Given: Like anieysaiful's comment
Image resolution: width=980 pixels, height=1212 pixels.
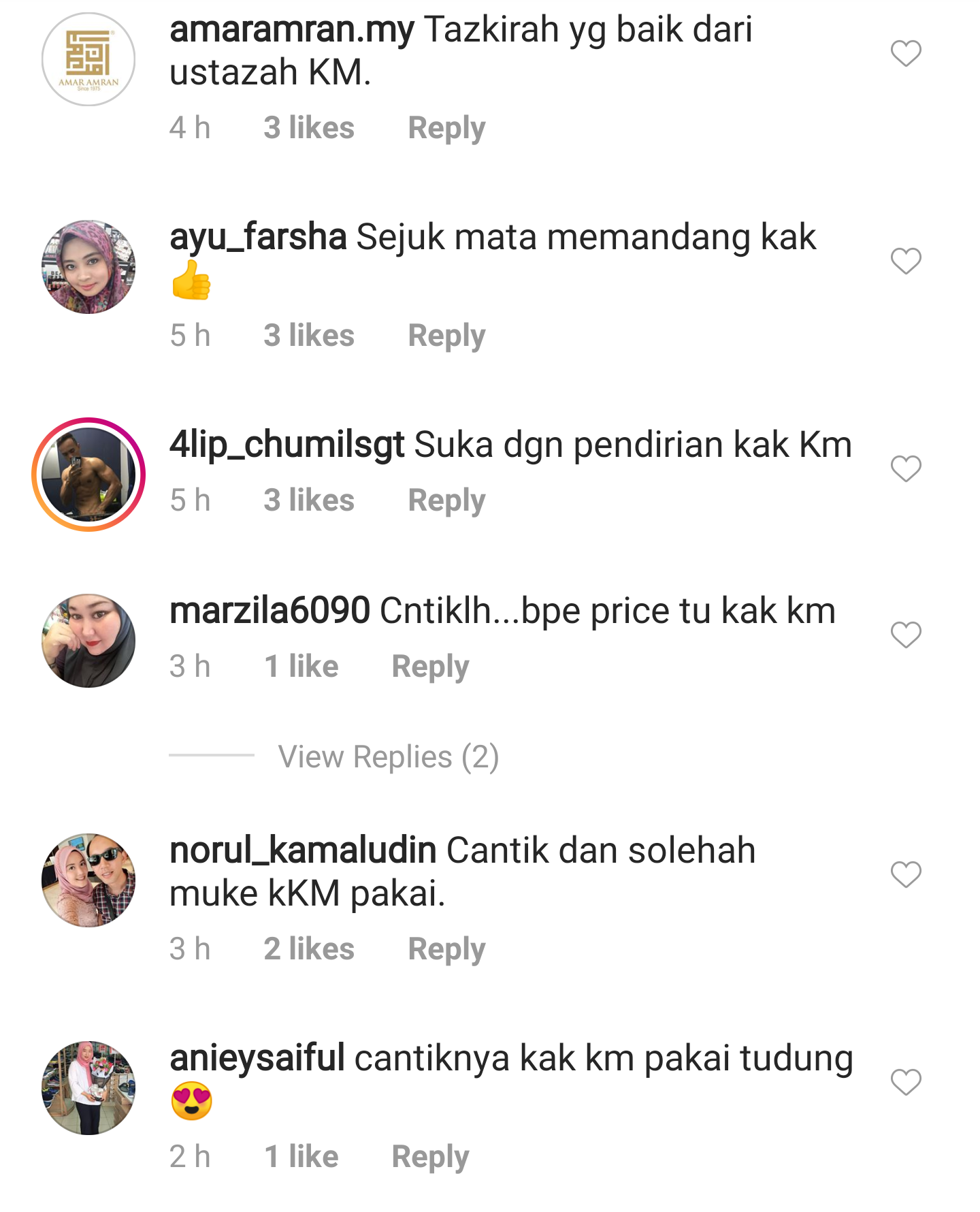Looking at the screenshot, I should (x=906, y=1083).
